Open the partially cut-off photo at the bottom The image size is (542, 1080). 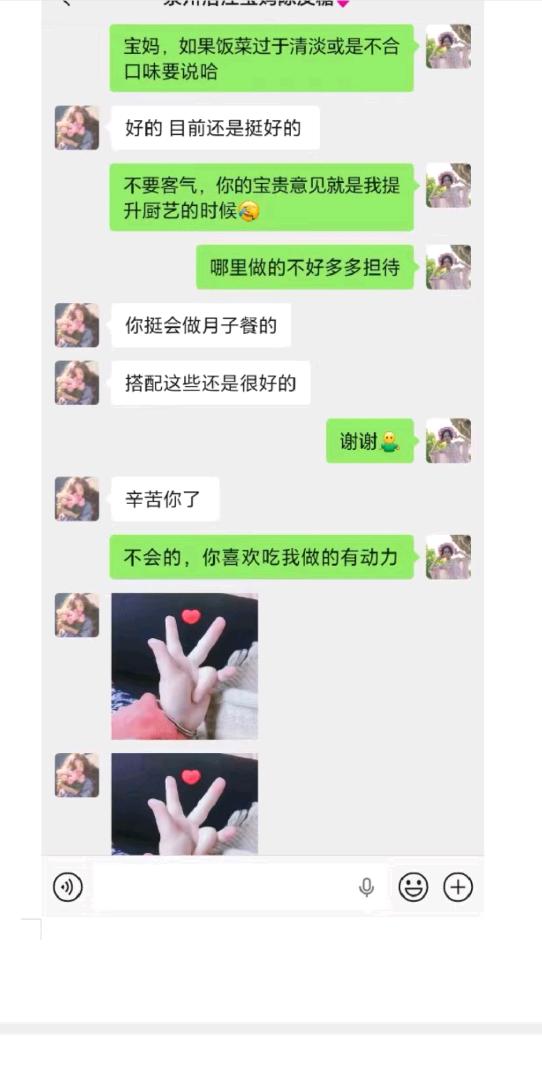point(185,804)
